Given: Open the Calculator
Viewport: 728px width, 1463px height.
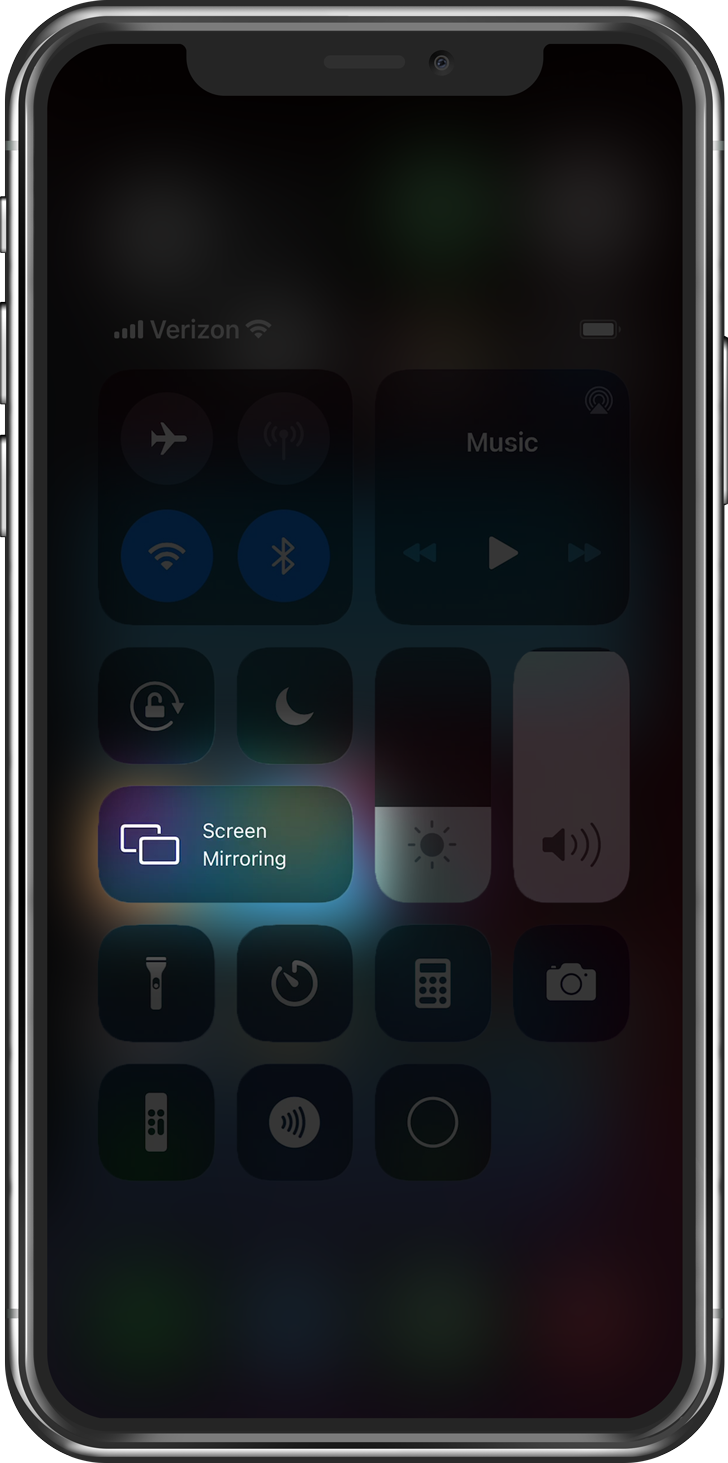Looking at the screenshot, I should click(432, 983).
